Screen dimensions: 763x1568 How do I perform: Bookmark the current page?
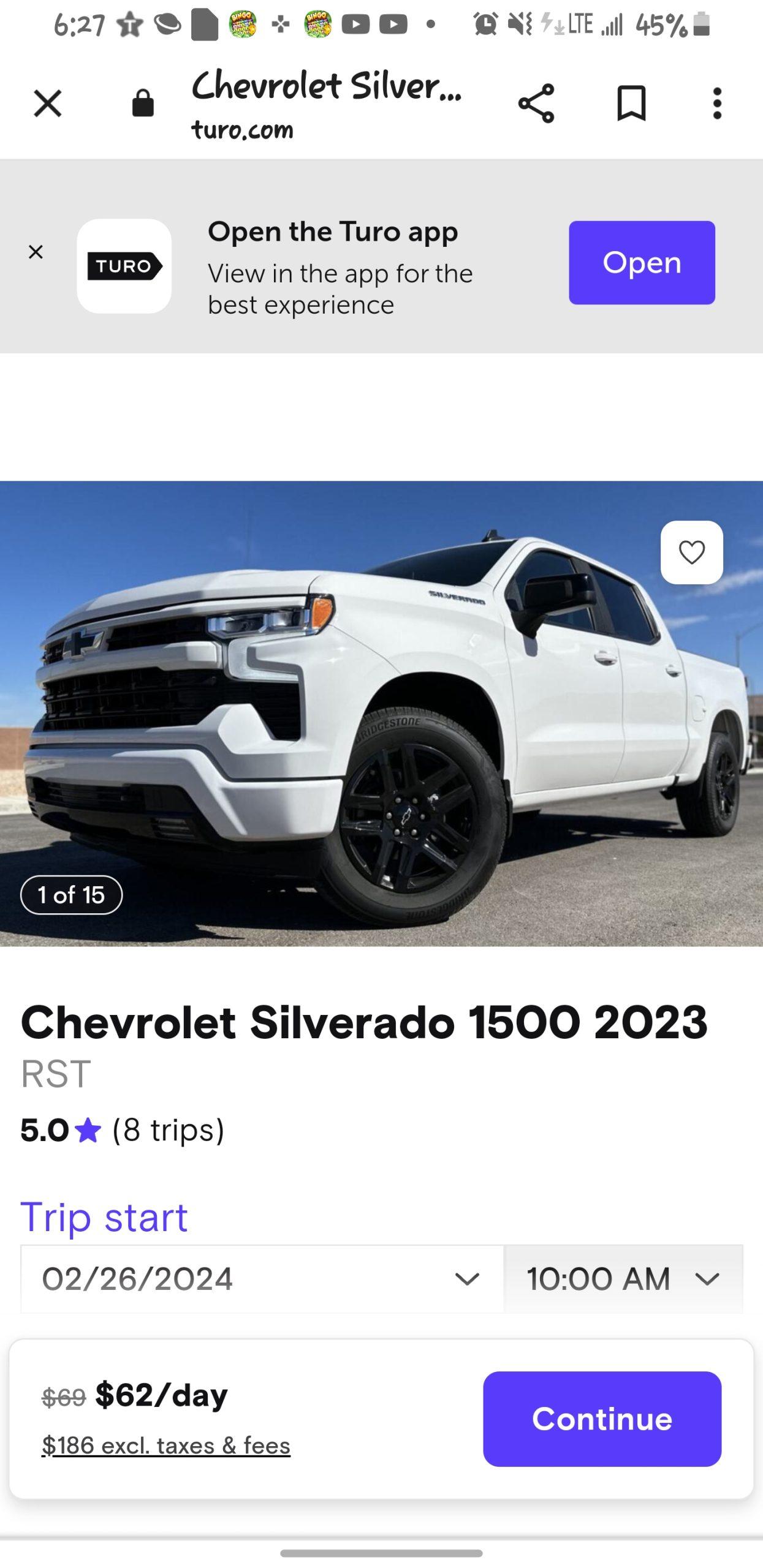coord(631,103)
